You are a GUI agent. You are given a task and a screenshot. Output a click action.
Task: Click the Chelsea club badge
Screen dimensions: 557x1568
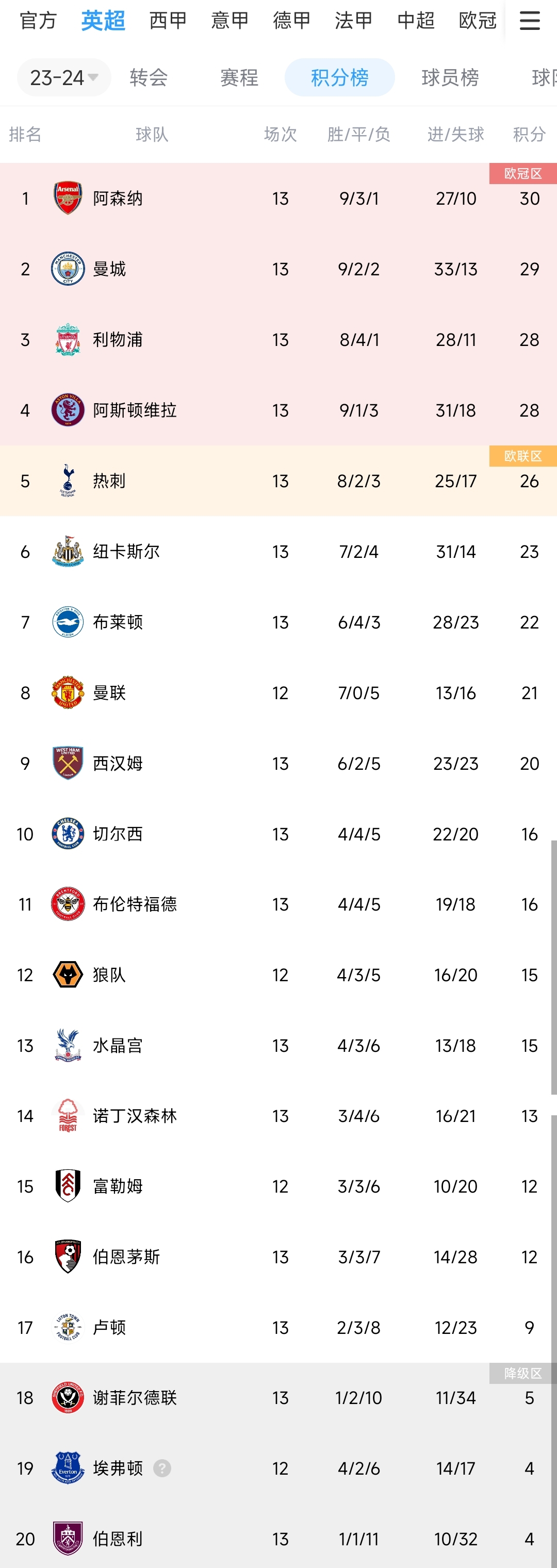[67, 833]
